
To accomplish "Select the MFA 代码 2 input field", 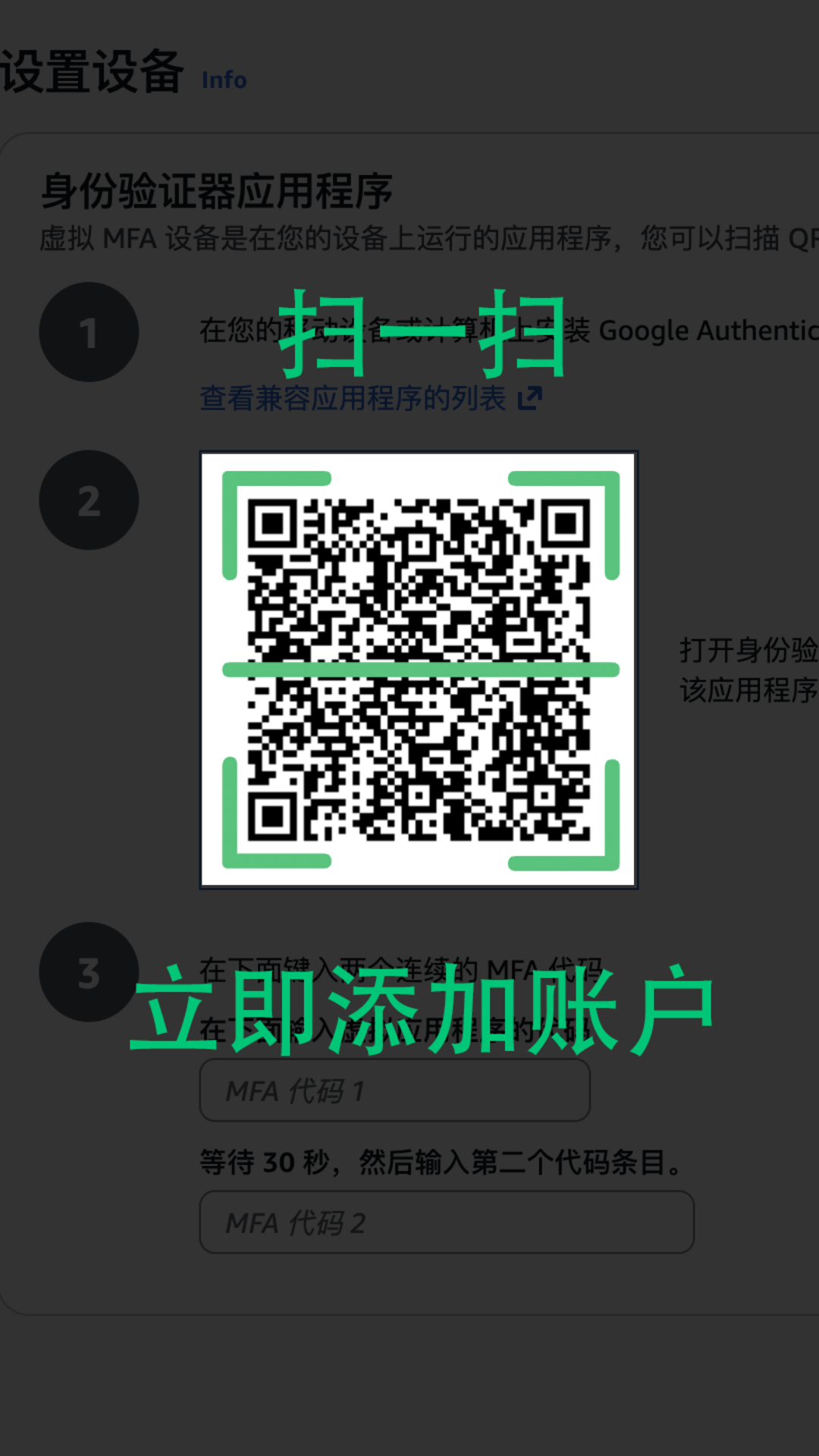I will point(447,1222).
